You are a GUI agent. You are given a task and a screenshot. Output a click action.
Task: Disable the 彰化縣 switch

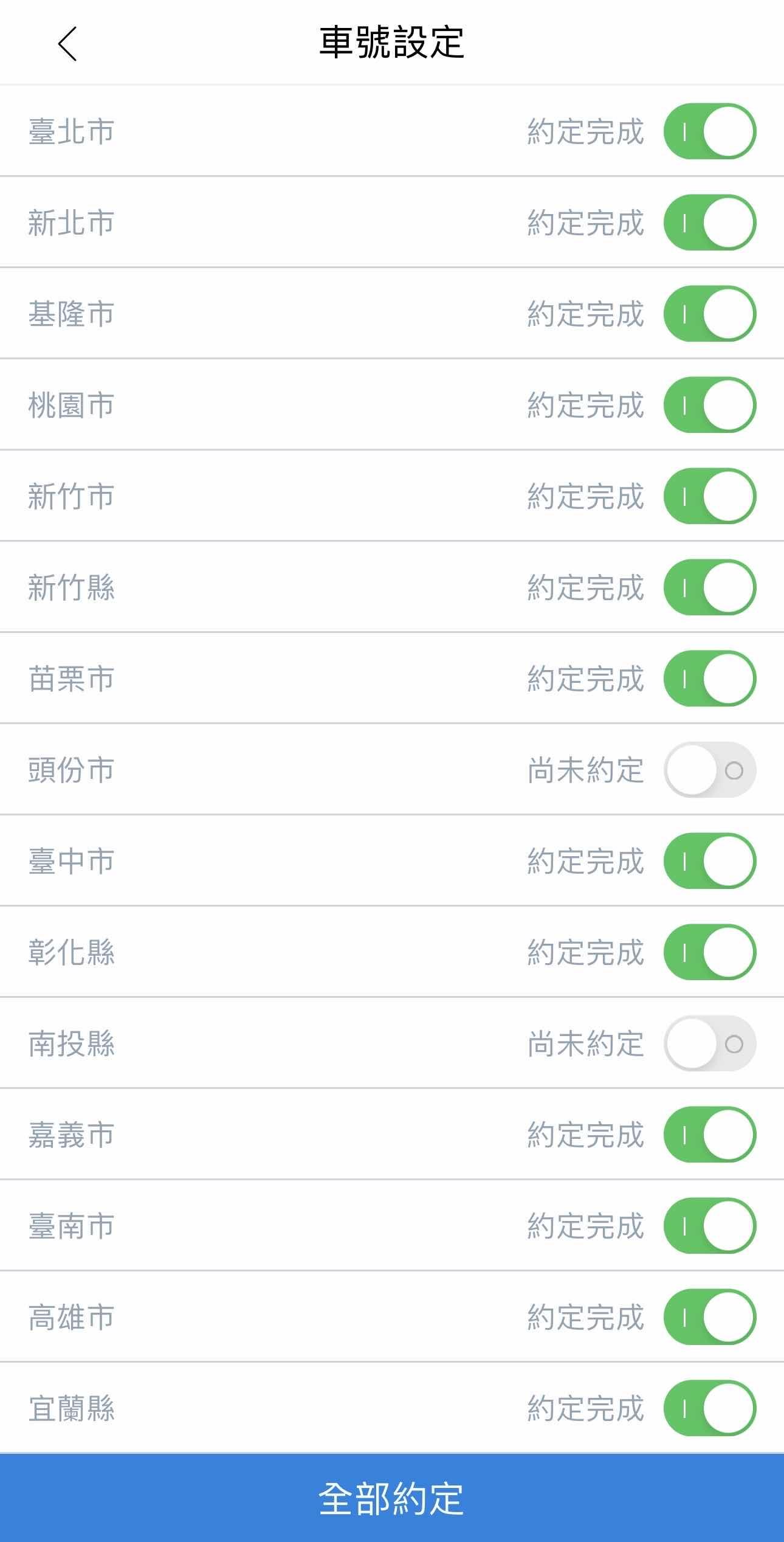(x=709, y=952)
